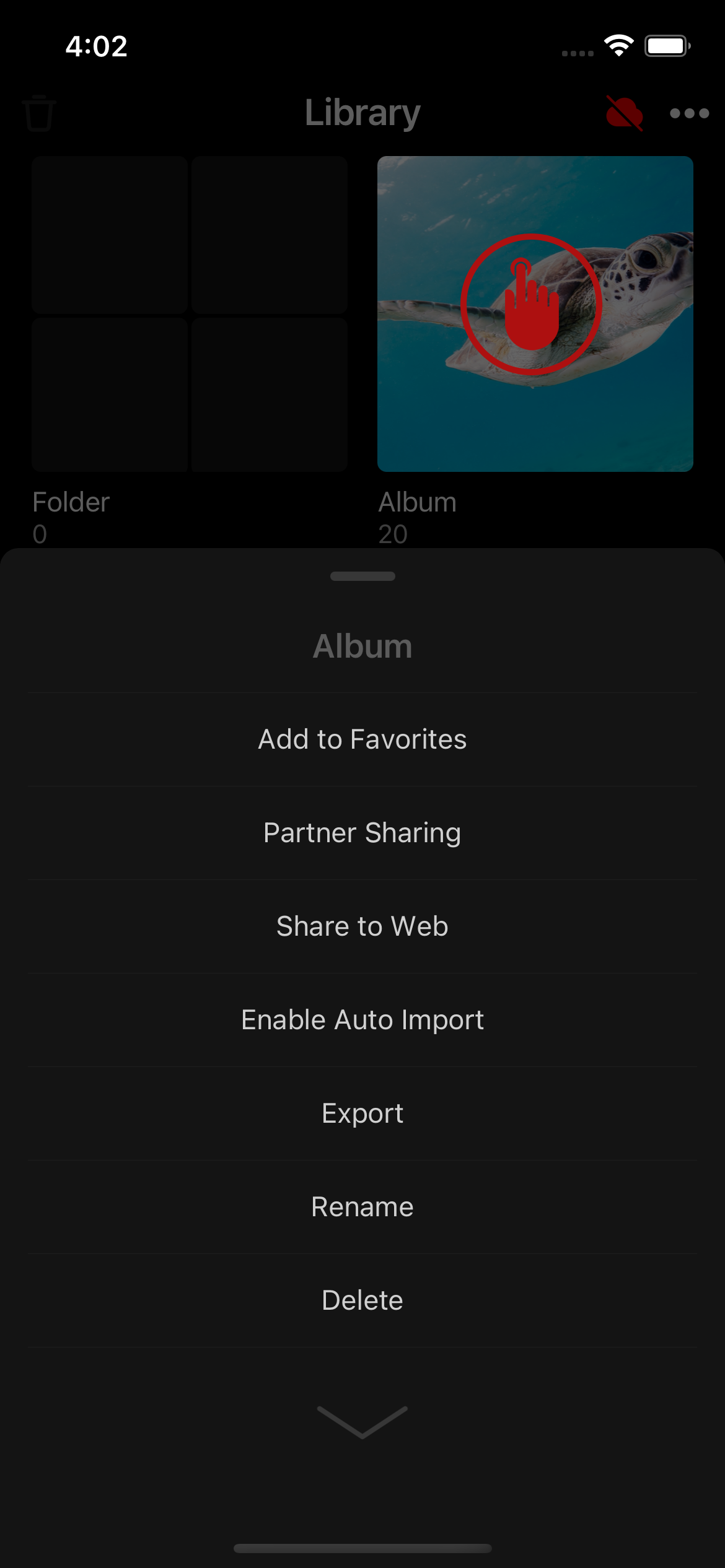Open the empty Folder tile

point(190,314)
